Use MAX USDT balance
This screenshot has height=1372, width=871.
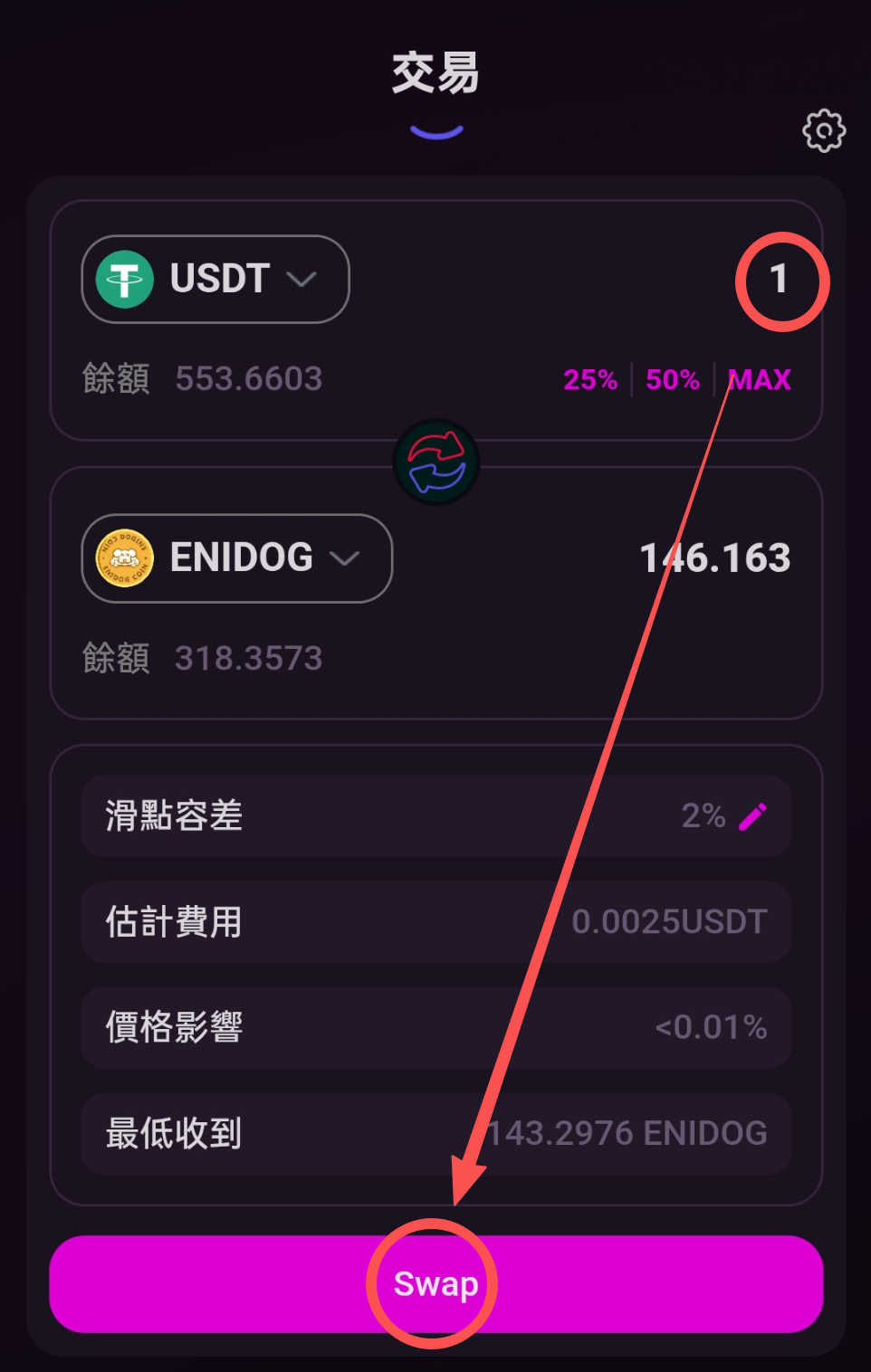coord(761,379)
